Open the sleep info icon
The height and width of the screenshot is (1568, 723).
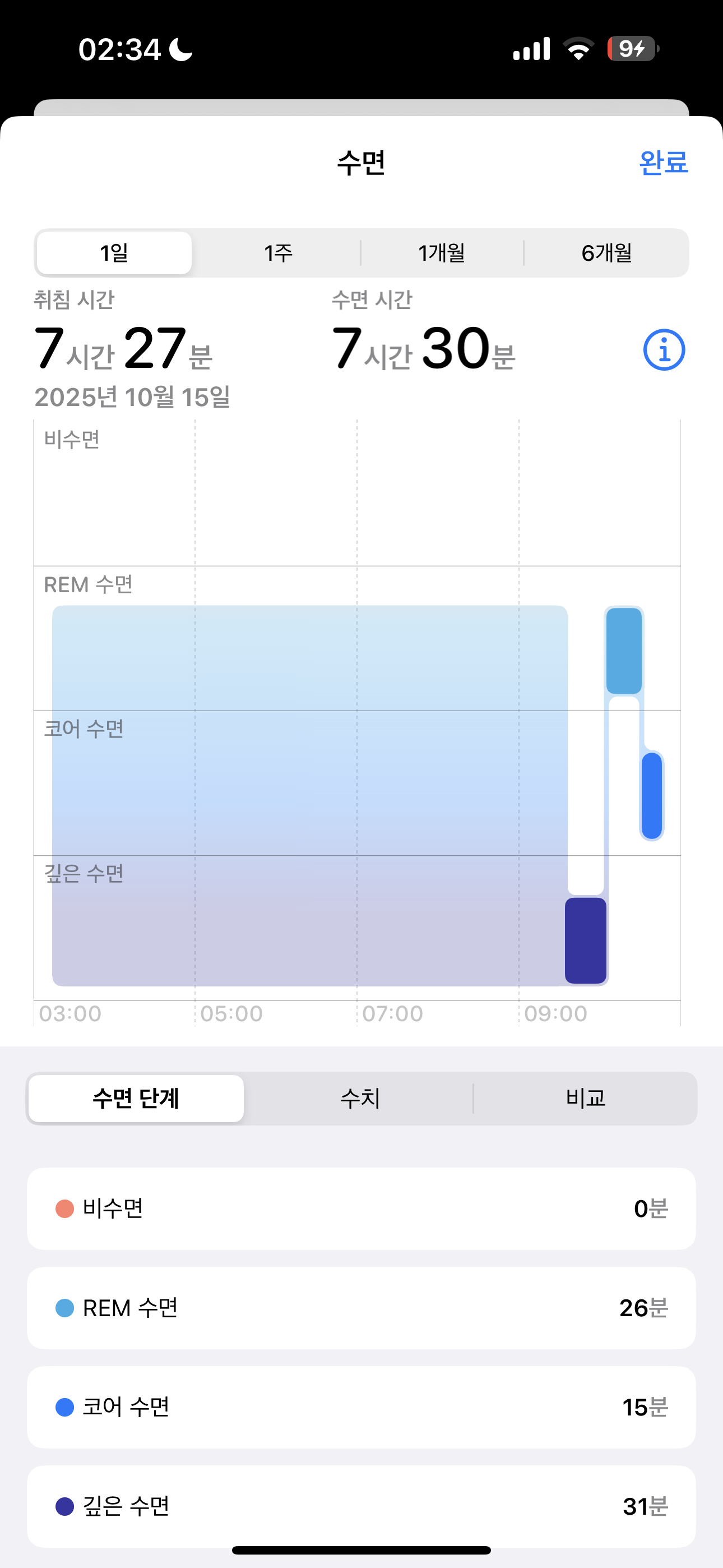(x=664, y=350)
